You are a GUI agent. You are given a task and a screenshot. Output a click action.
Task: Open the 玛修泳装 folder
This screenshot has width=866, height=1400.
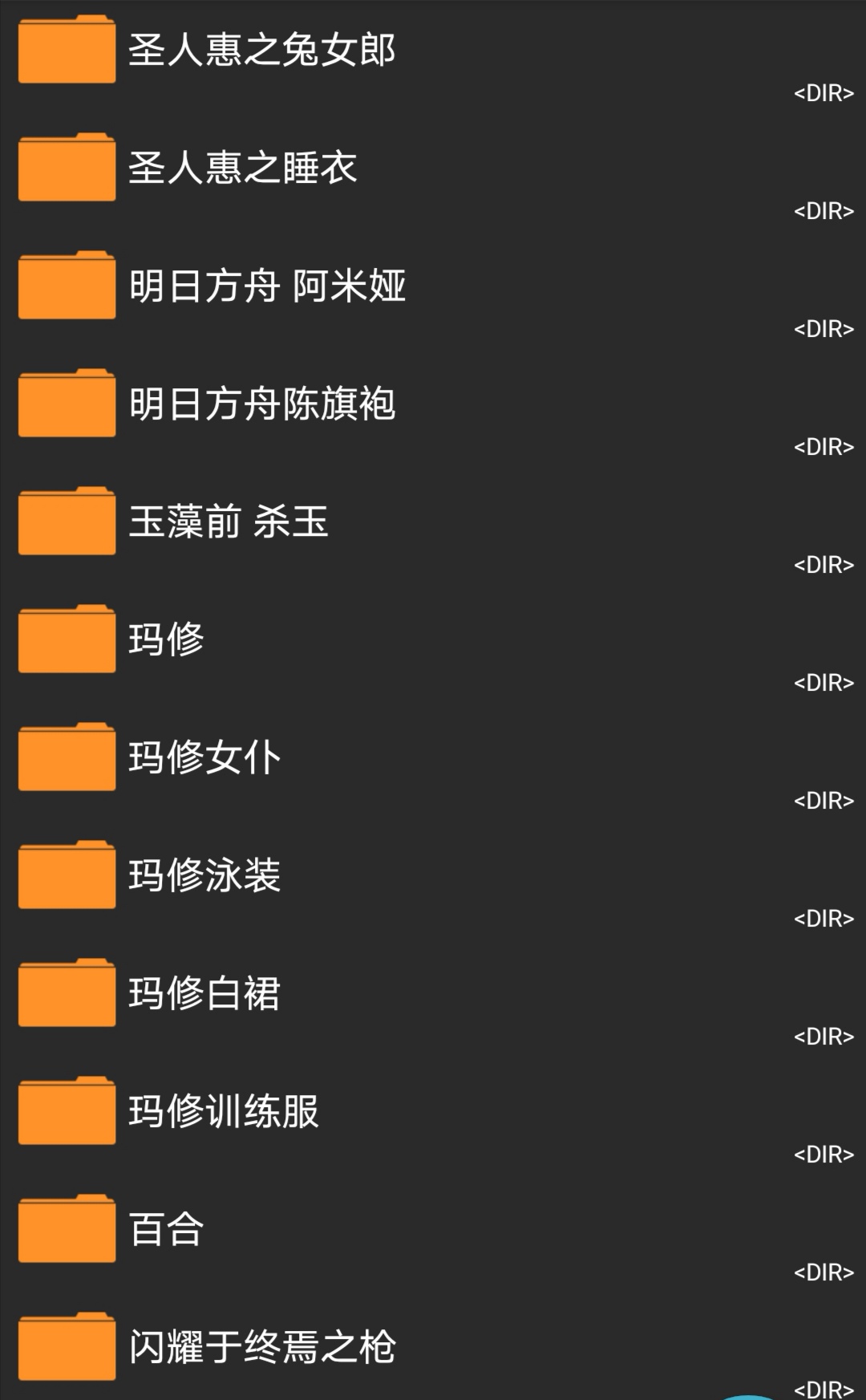(x=204, y=875)
